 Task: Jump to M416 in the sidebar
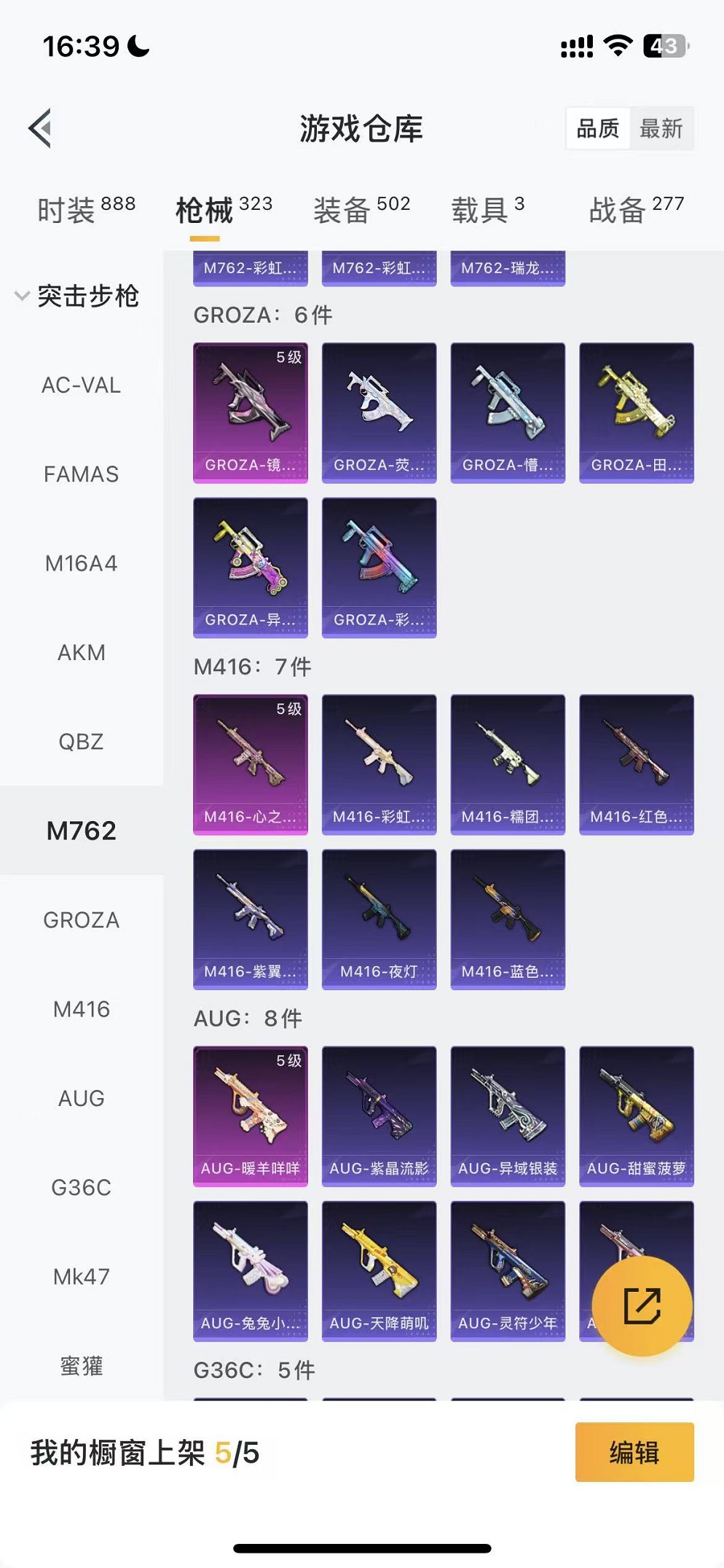[x=81, y=1009]
